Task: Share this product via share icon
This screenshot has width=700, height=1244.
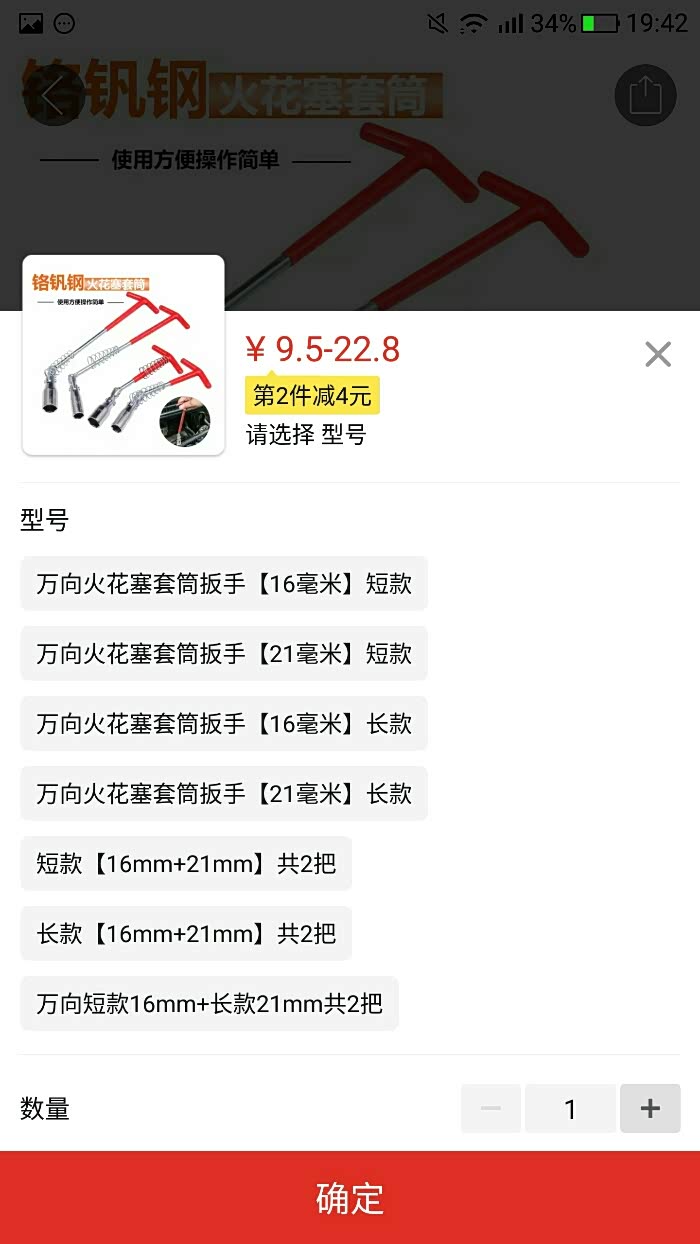Action: [x=645, y=95]
